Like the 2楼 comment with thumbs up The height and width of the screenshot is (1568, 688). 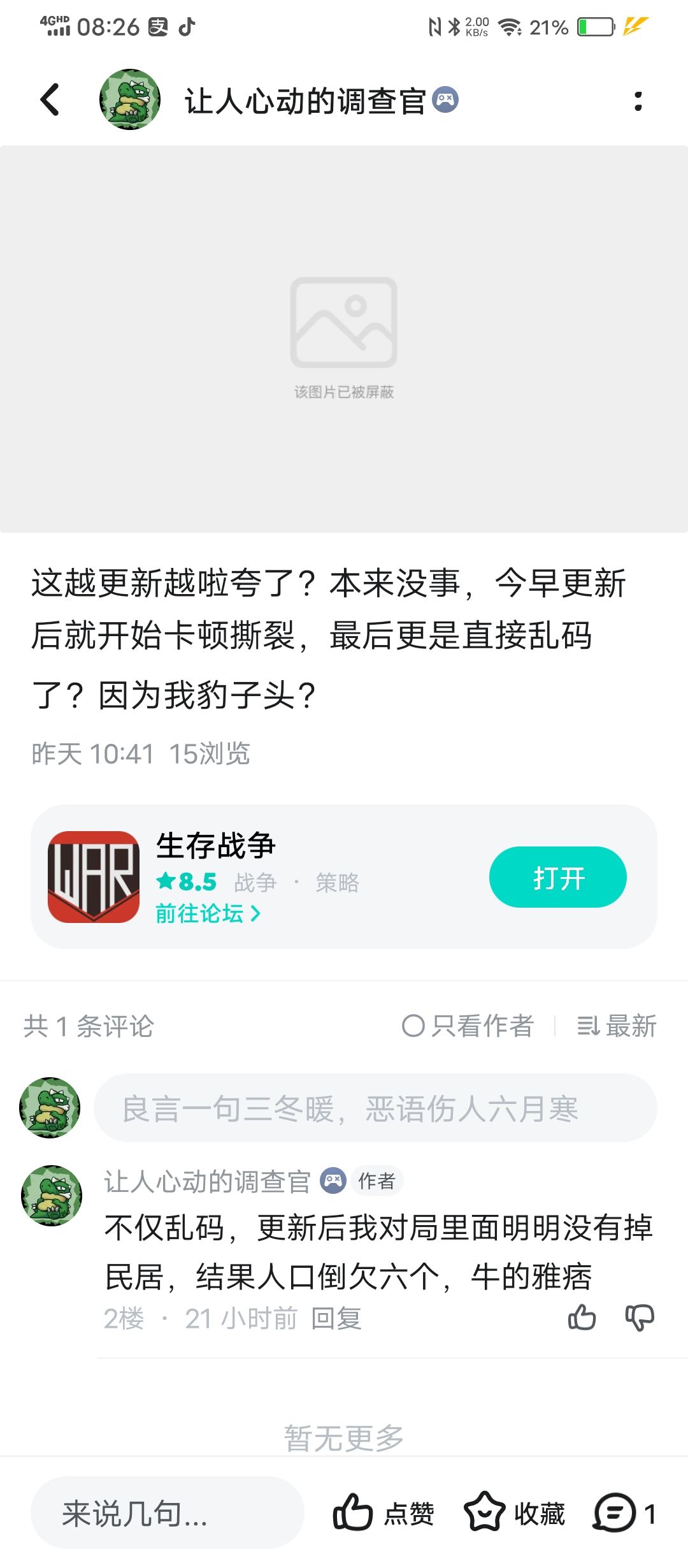pyautogui.click(x=582, y=1317)
